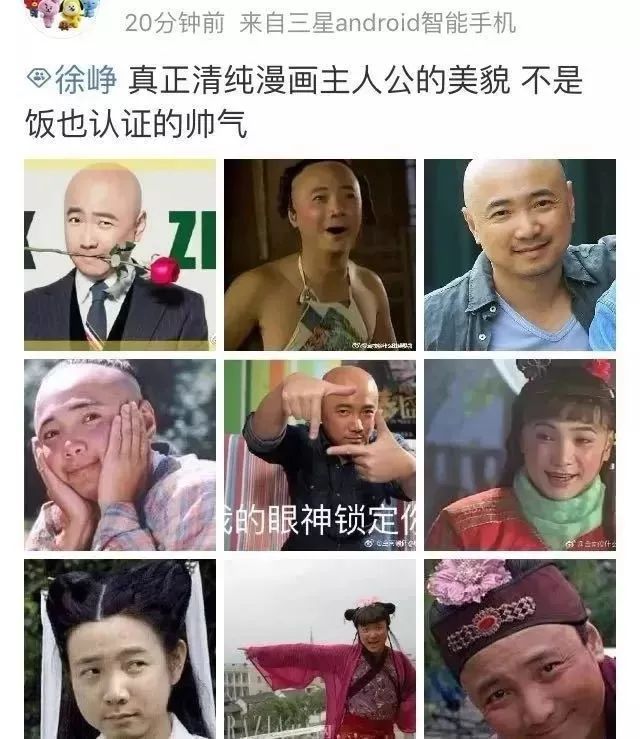The width and height of the screenshot is (640, 739).
Task: Open photo of man in denim jacket
Action: pos(519,254)
